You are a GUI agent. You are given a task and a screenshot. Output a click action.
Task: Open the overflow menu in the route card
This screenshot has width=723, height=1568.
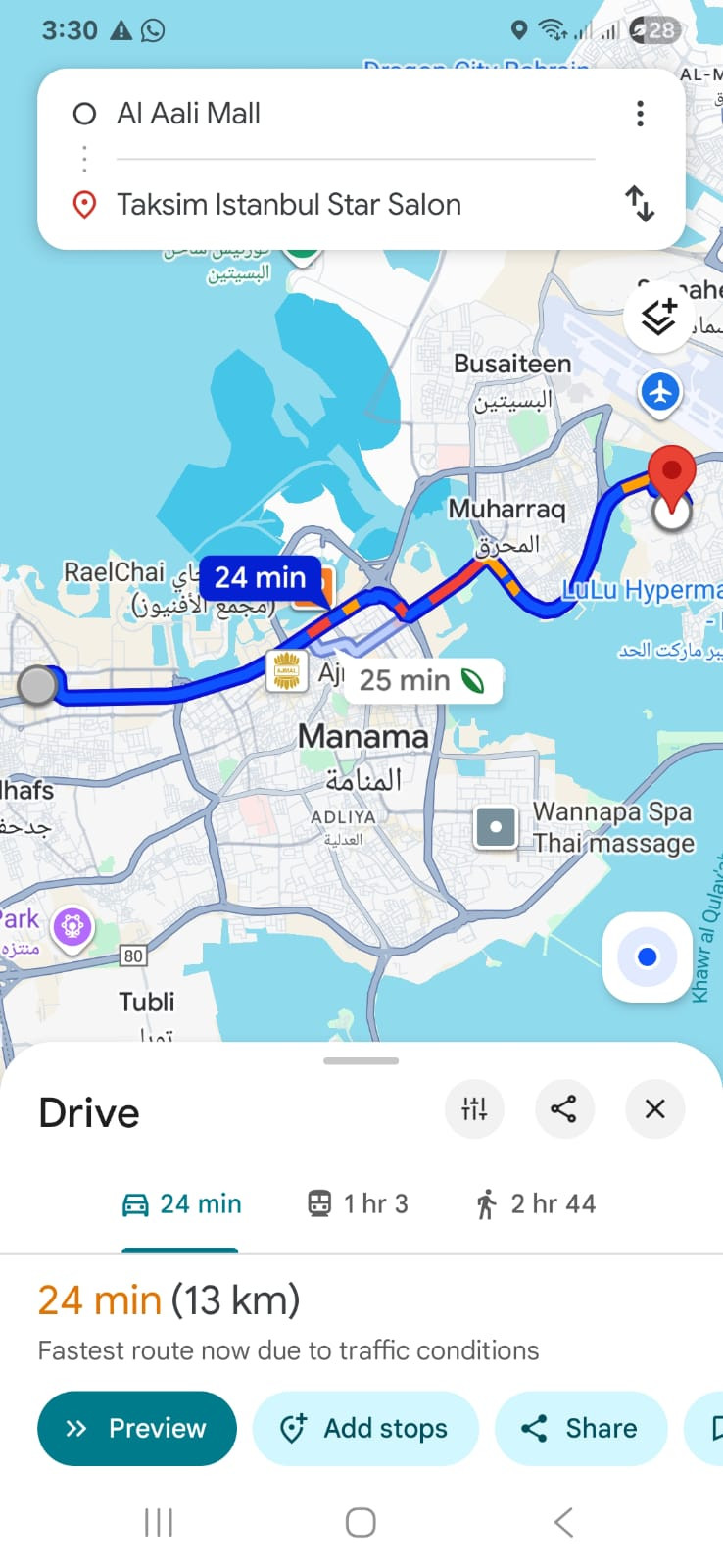click(x=640, y=114)
